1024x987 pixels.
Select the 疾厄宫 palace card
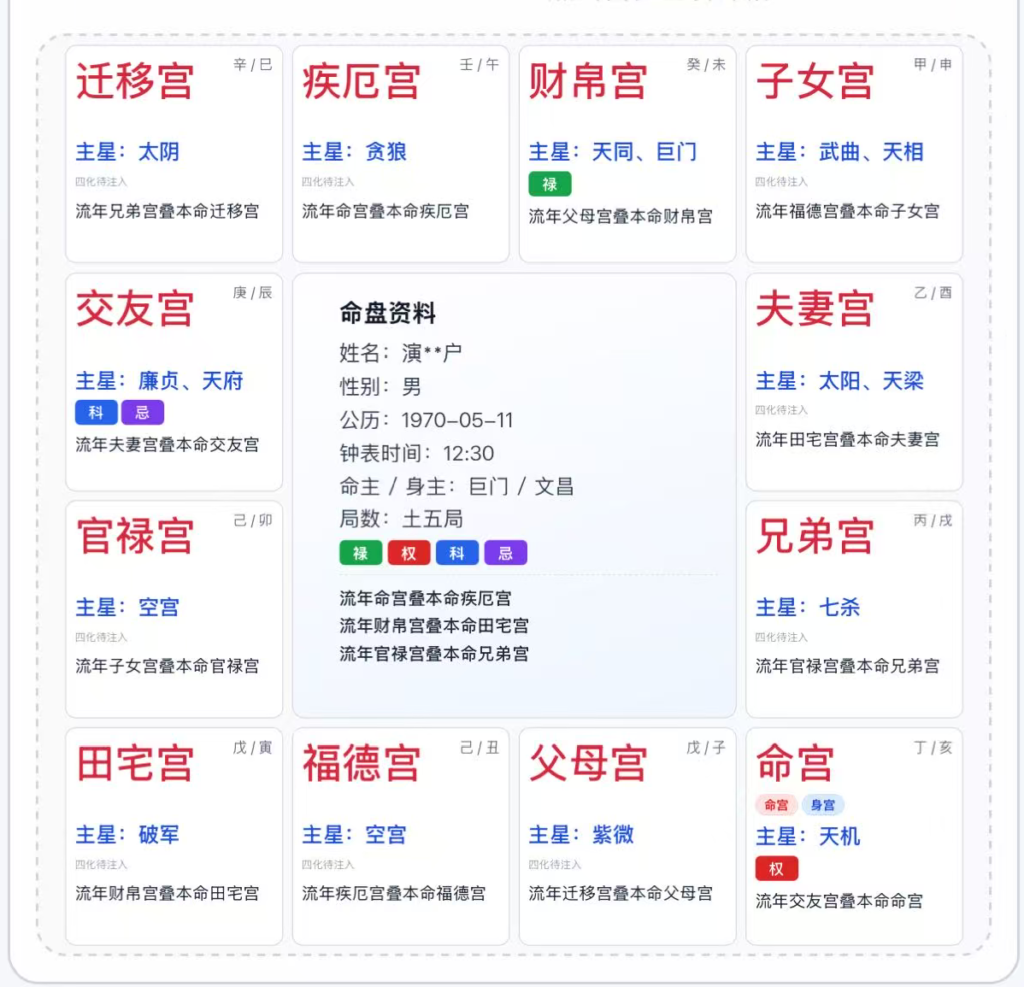point(400,154)
